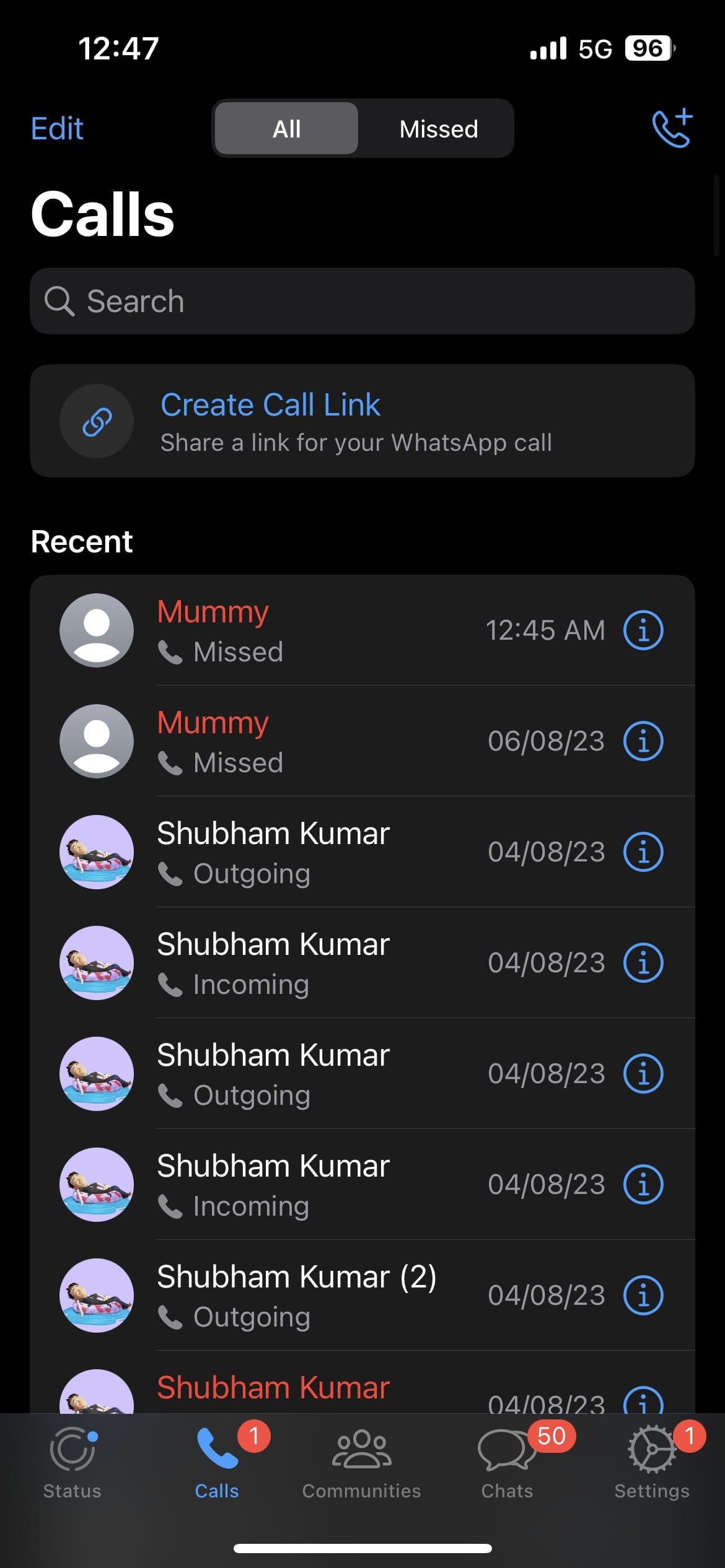Select the All calls filter
The height and width of the screenshot is (1568, 725).
point(287,129)
